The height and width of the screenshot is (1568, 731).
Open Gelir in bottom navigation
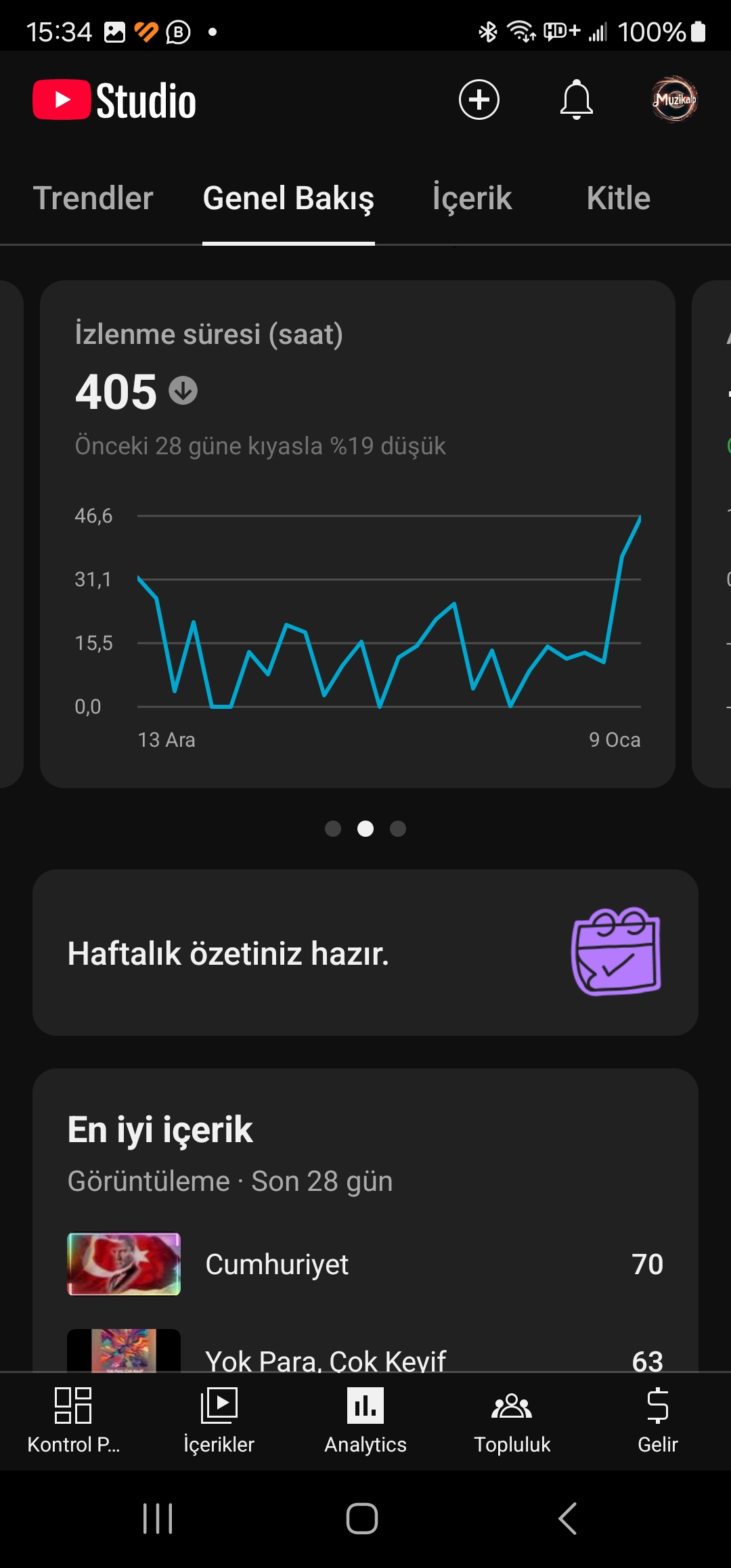coord(658,1420)
